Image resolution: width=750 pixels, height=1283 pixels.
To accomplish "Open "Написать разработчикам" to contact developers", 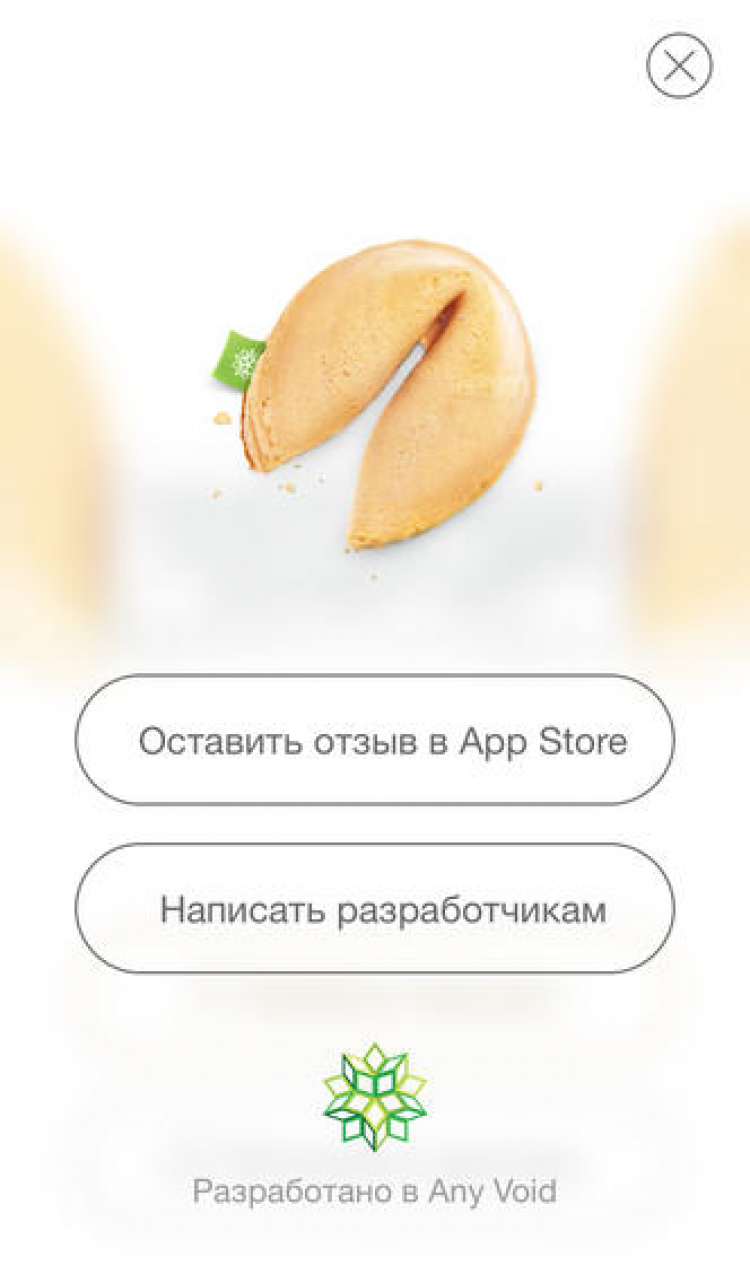I will [375, 909].
